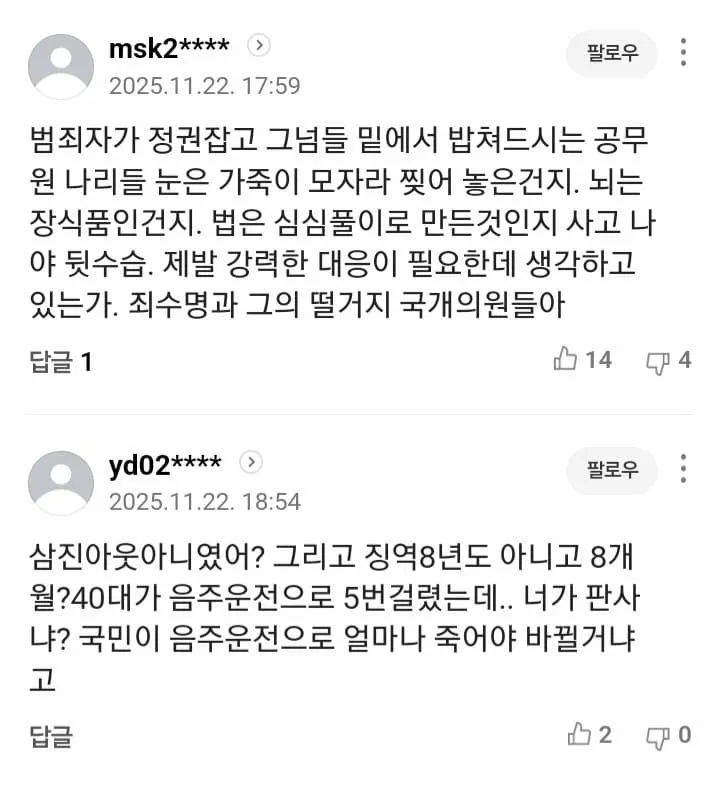
Task: Follow user msk2****
Action: click(x=611, y=54)
